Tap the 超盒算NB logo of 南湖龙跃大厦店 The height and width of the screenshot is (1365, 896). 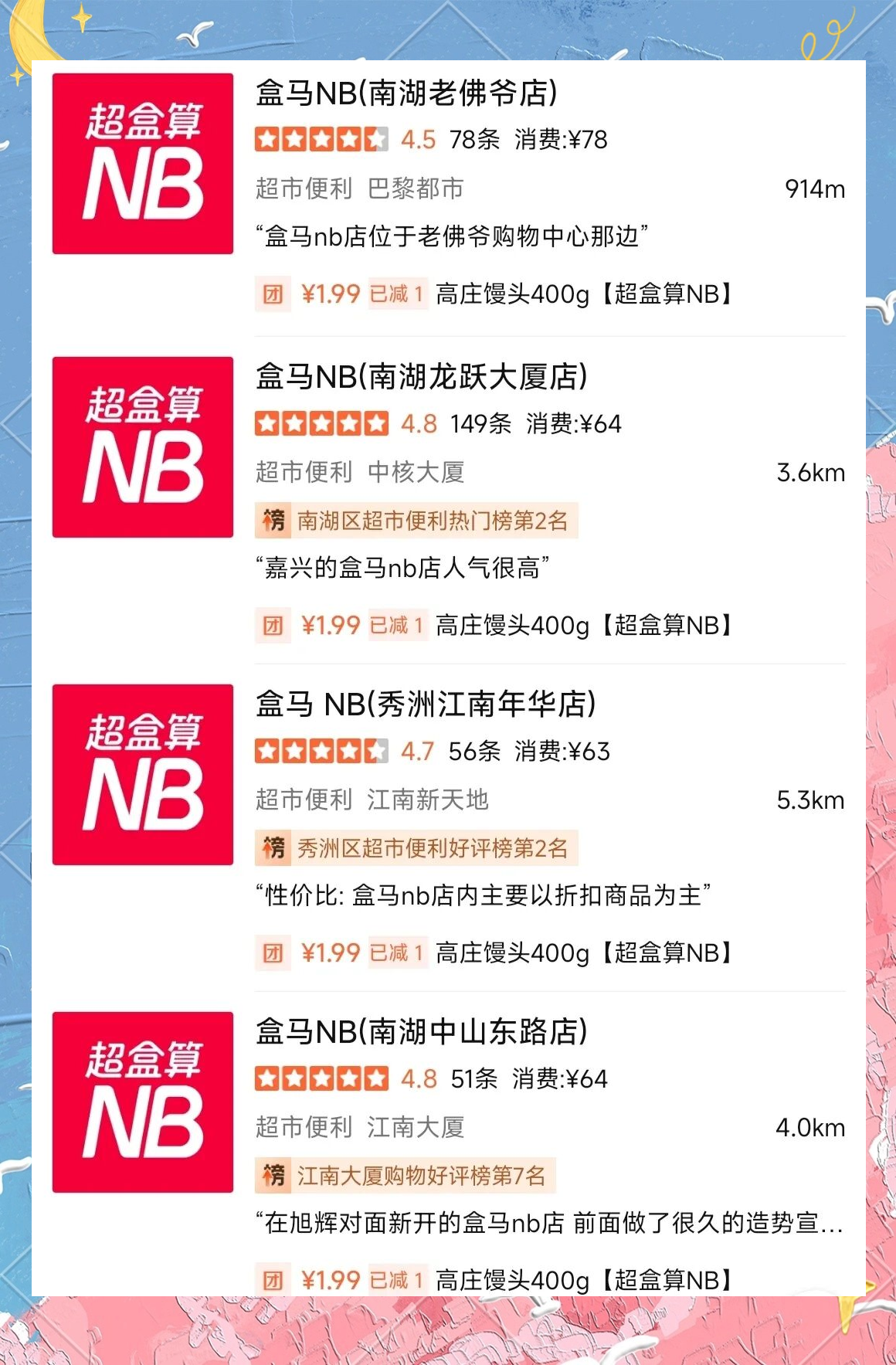pos(142,448)
